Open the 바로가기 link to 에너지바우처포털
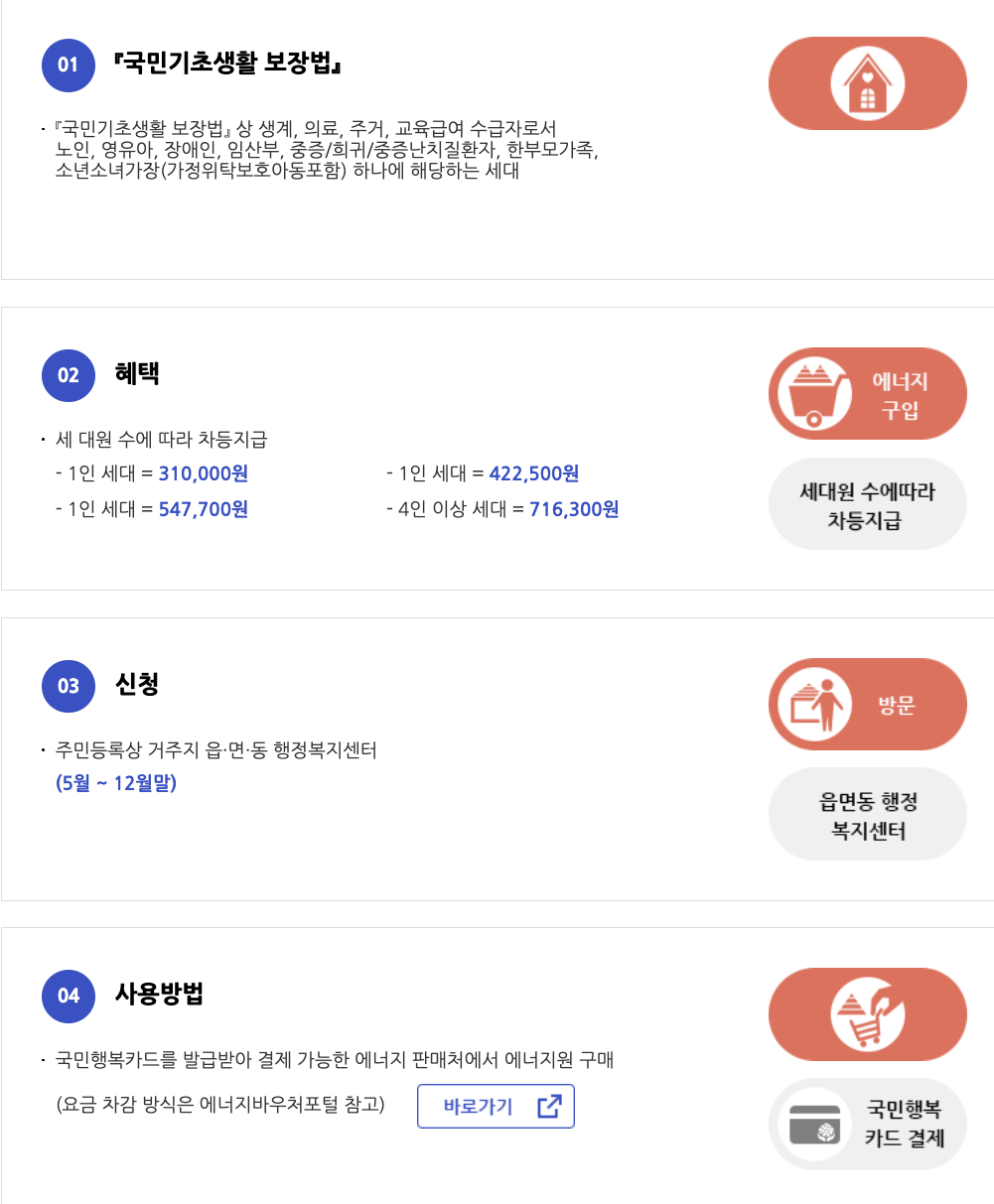The image size is (994, 1204). tap(496, 1106)
